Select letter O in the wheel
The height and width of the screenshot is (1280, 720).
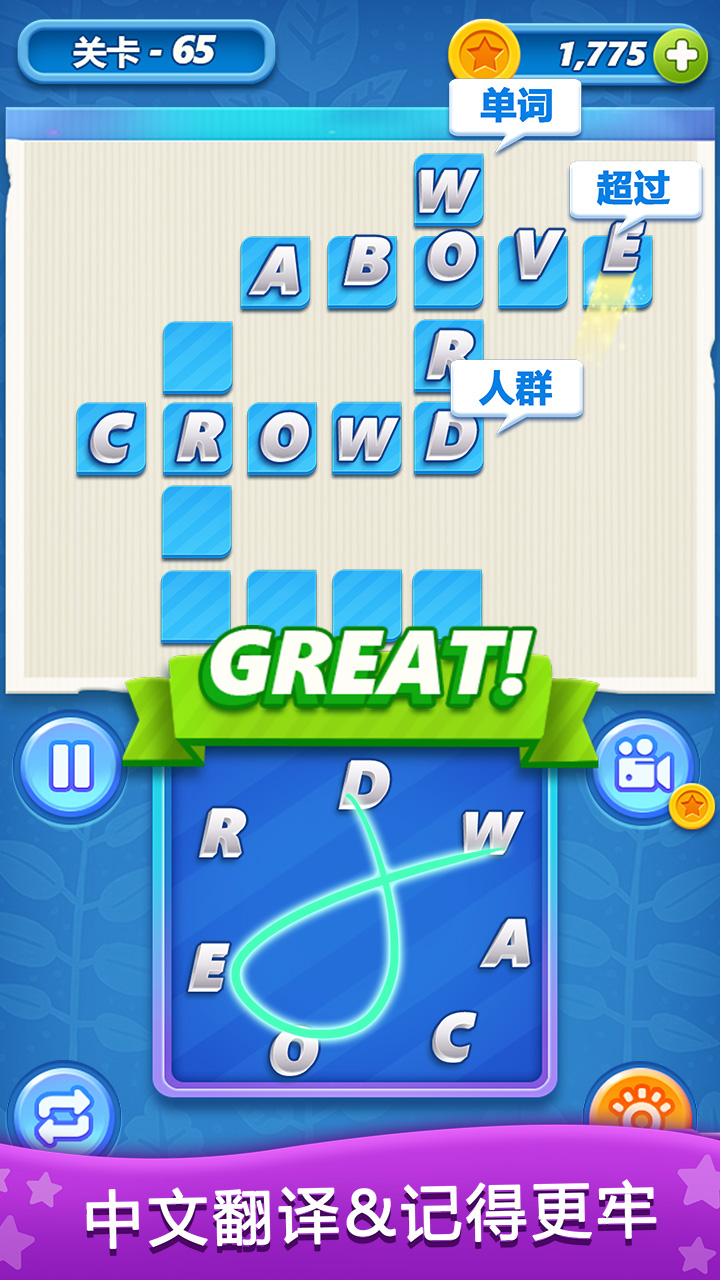[x=295, y=1053]
